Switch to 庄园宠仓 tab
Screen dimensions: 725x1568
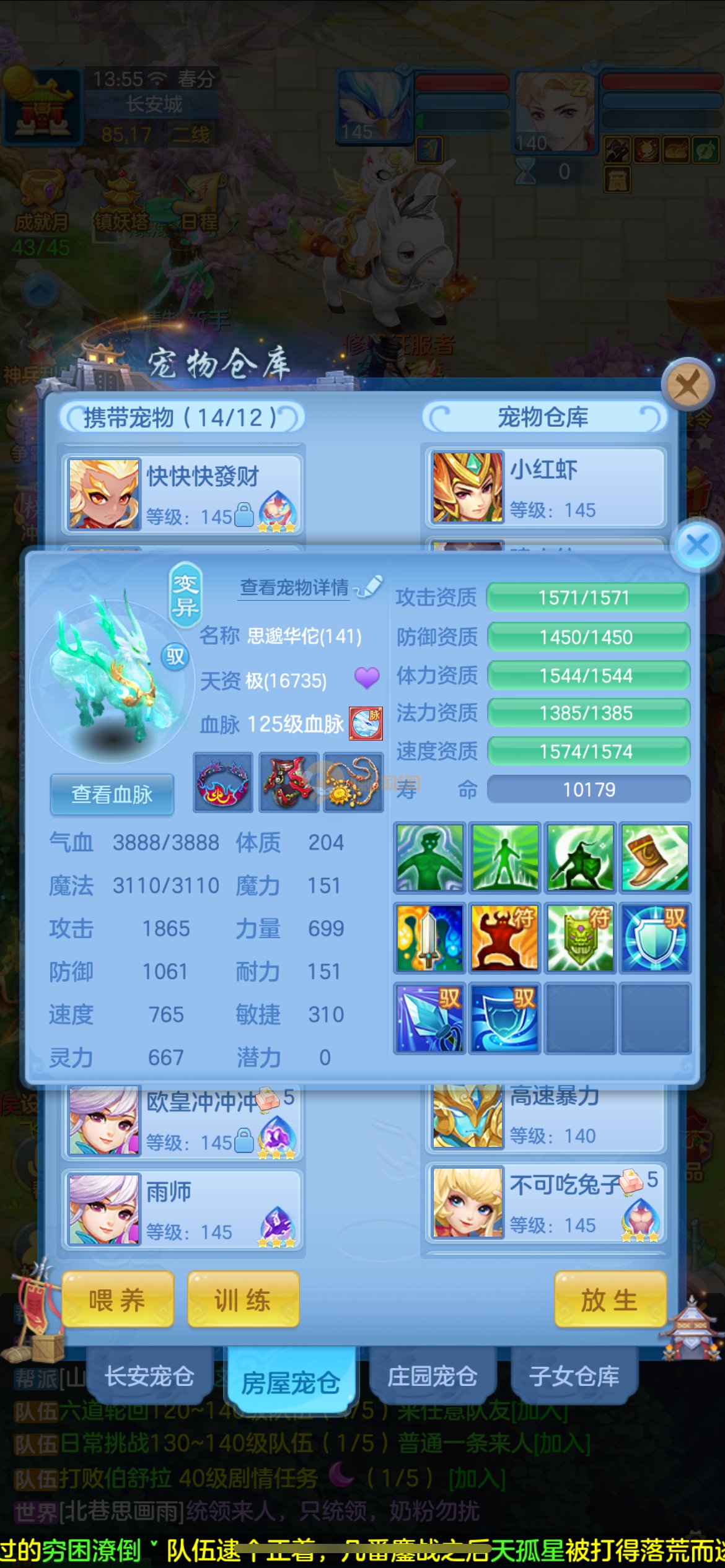point(433,1377)
